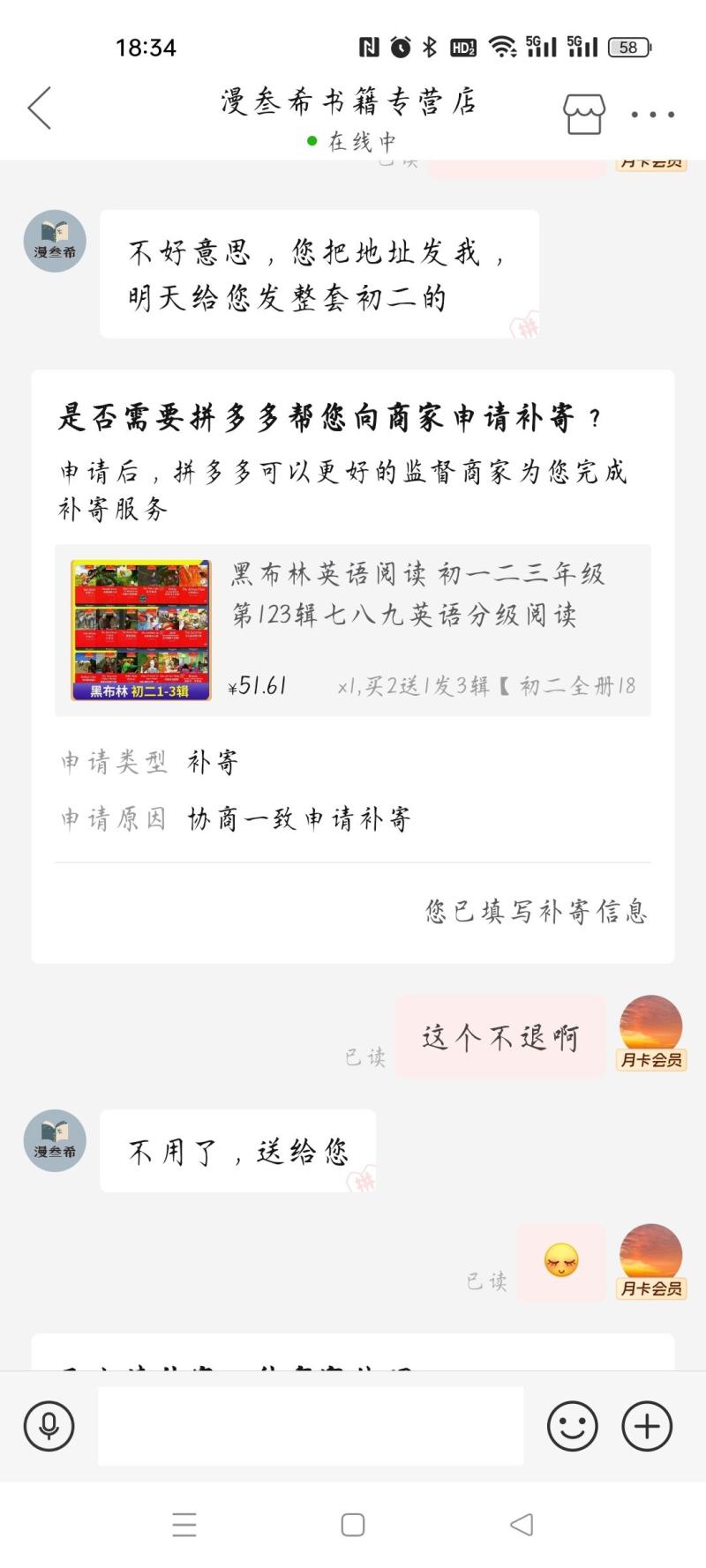This screenshot has width=706, height=1568.
Task: Open the 黑布林英语阅读 product card
Action: (x=353, y=630)
